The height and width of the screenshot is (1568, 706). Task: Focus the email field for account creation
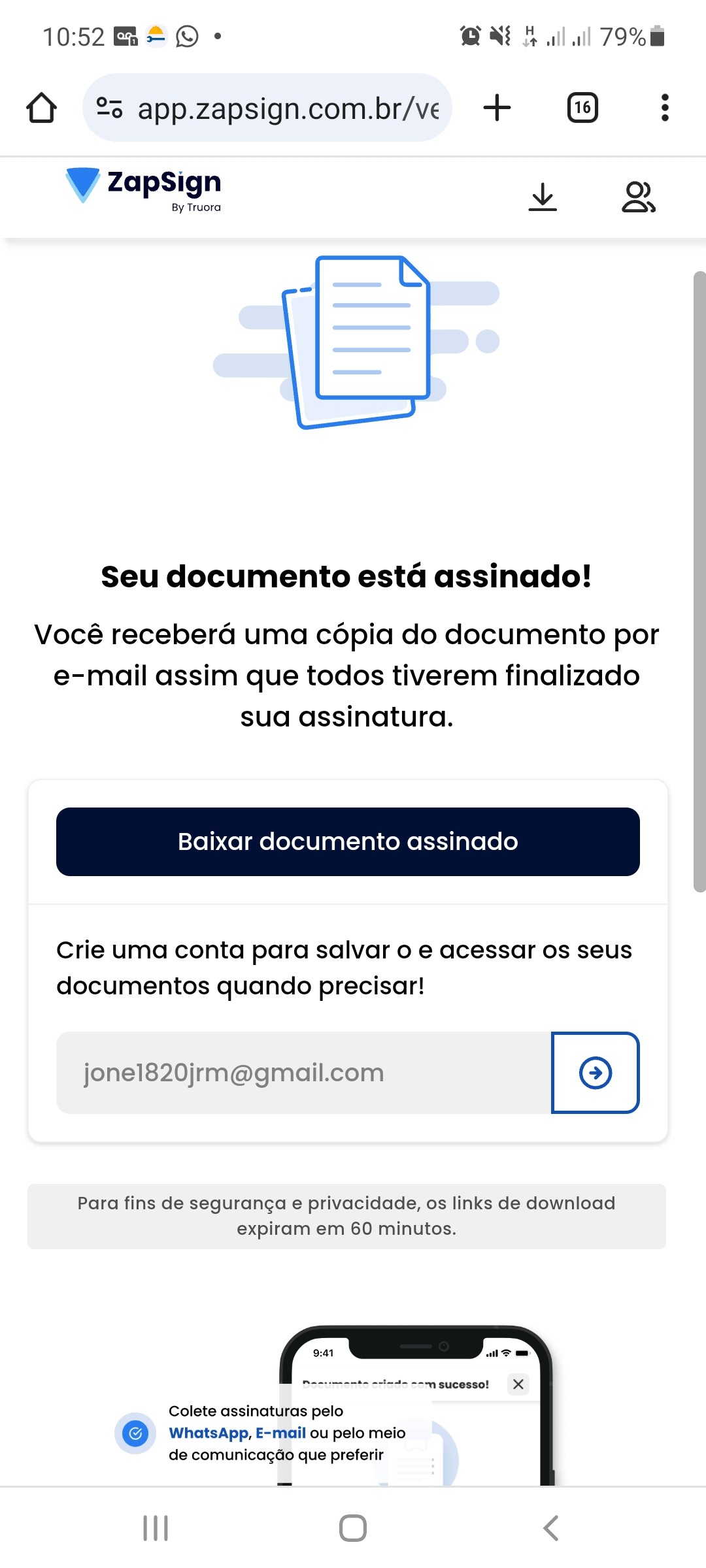304,1073
